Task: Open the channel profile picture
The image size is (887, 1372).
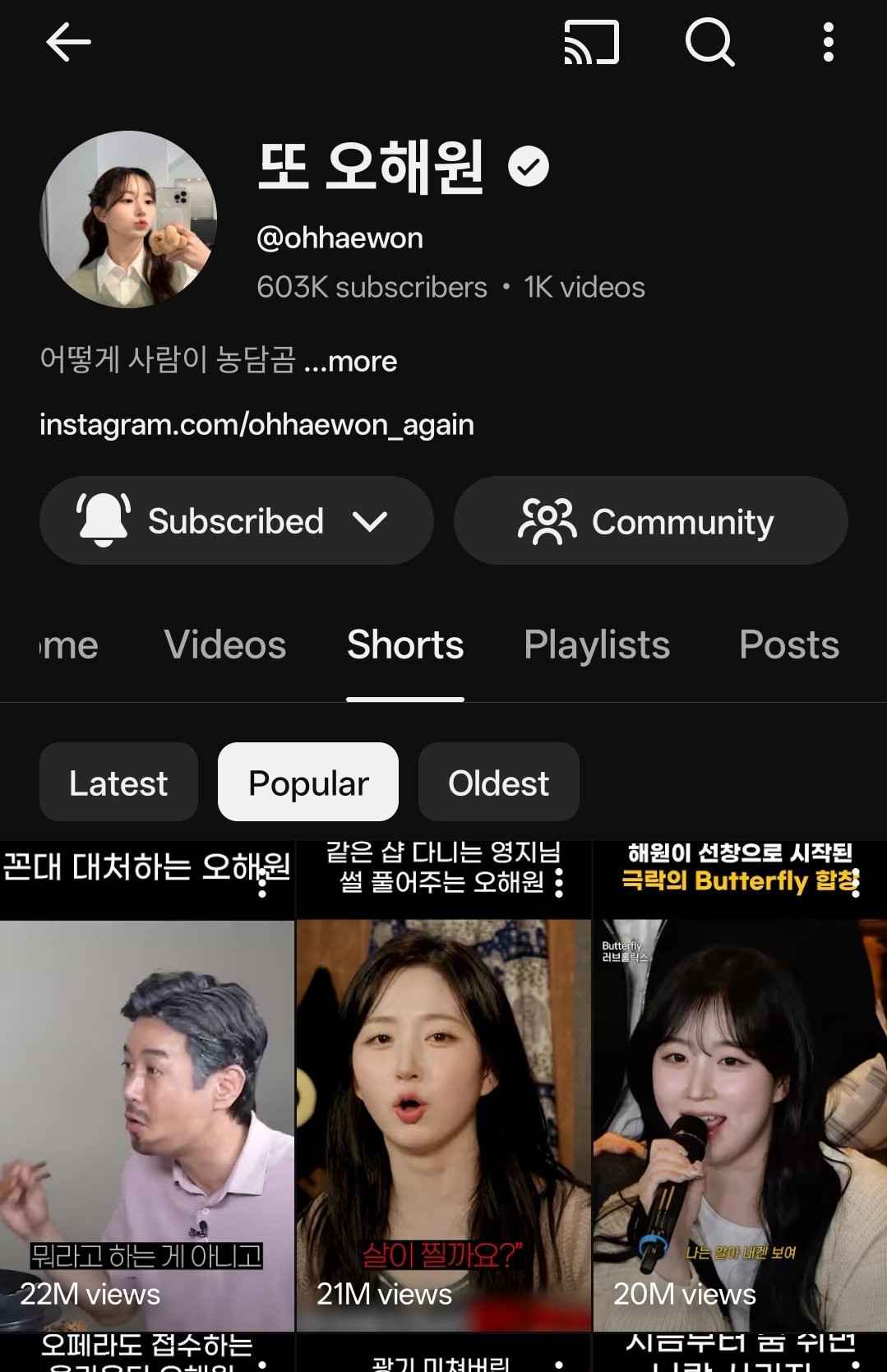Action: pos(129,219)
